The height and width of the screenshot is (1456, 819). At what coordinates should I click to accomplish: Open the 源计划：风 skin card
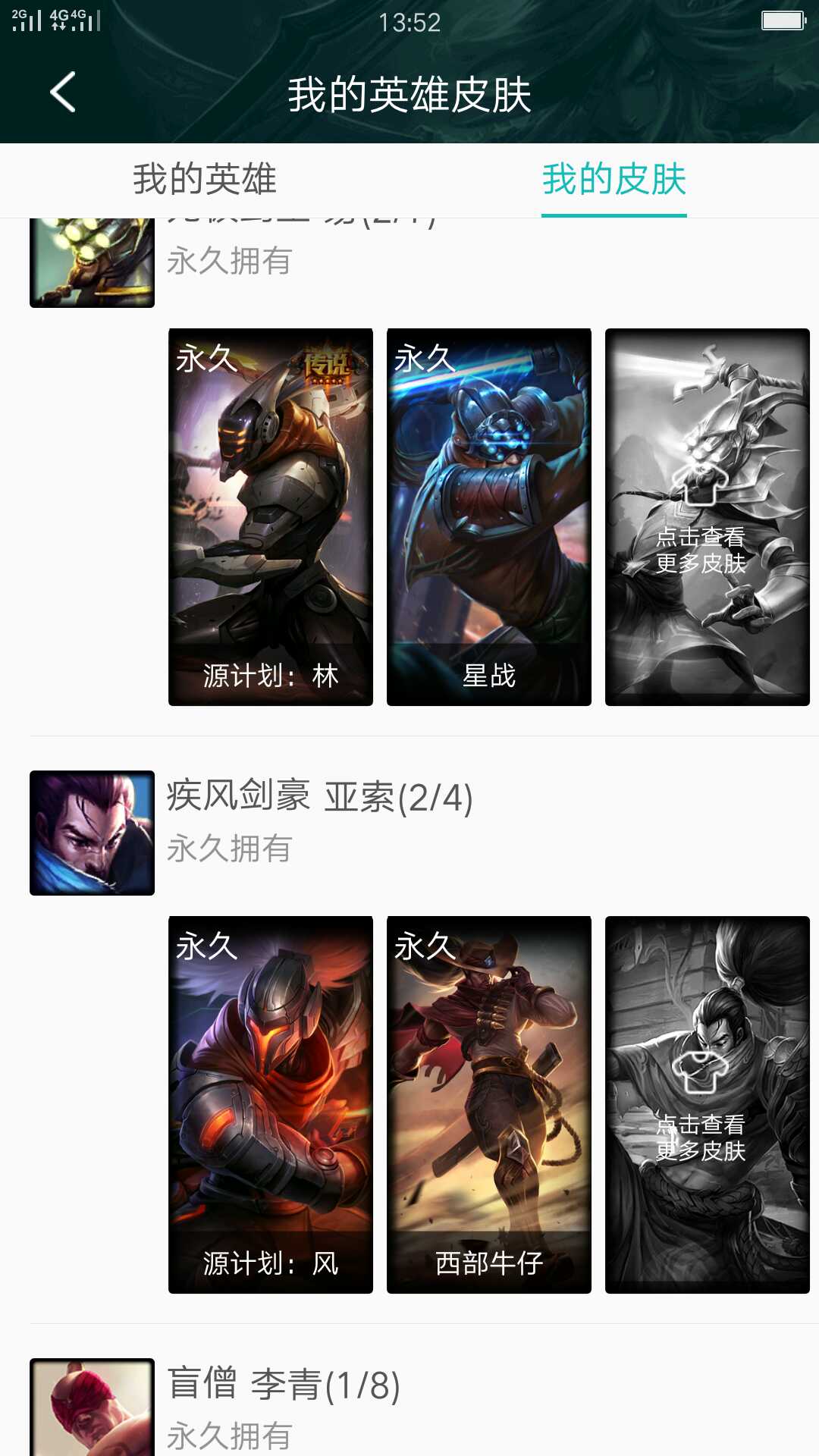pos(271,1105)
